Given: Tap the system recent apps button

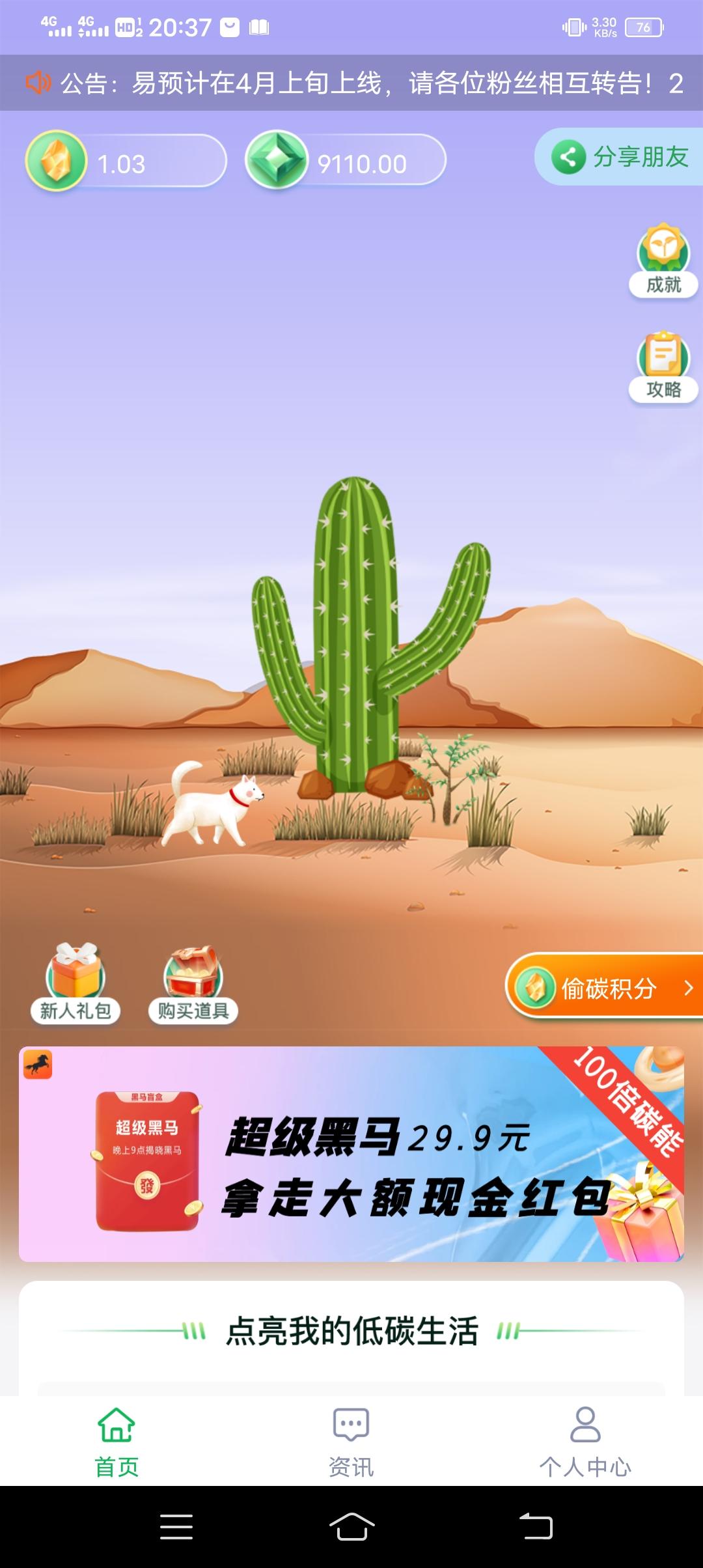Looking at the screenshot, I should coord(176,1527).
